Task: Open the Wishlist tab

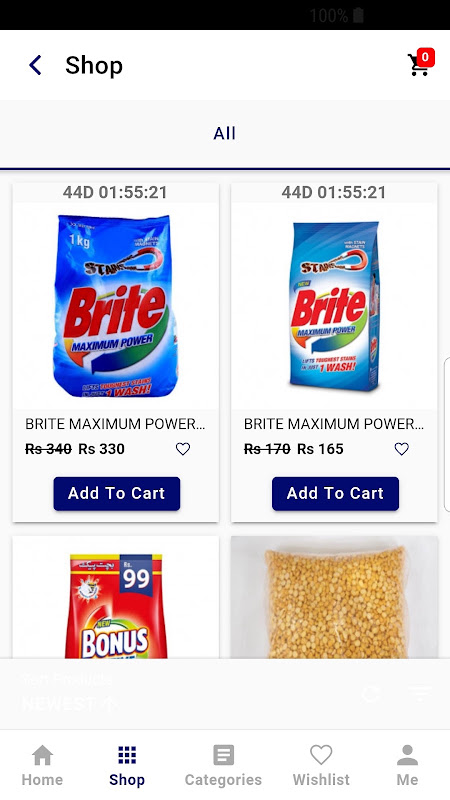Action: click(321, 765)
